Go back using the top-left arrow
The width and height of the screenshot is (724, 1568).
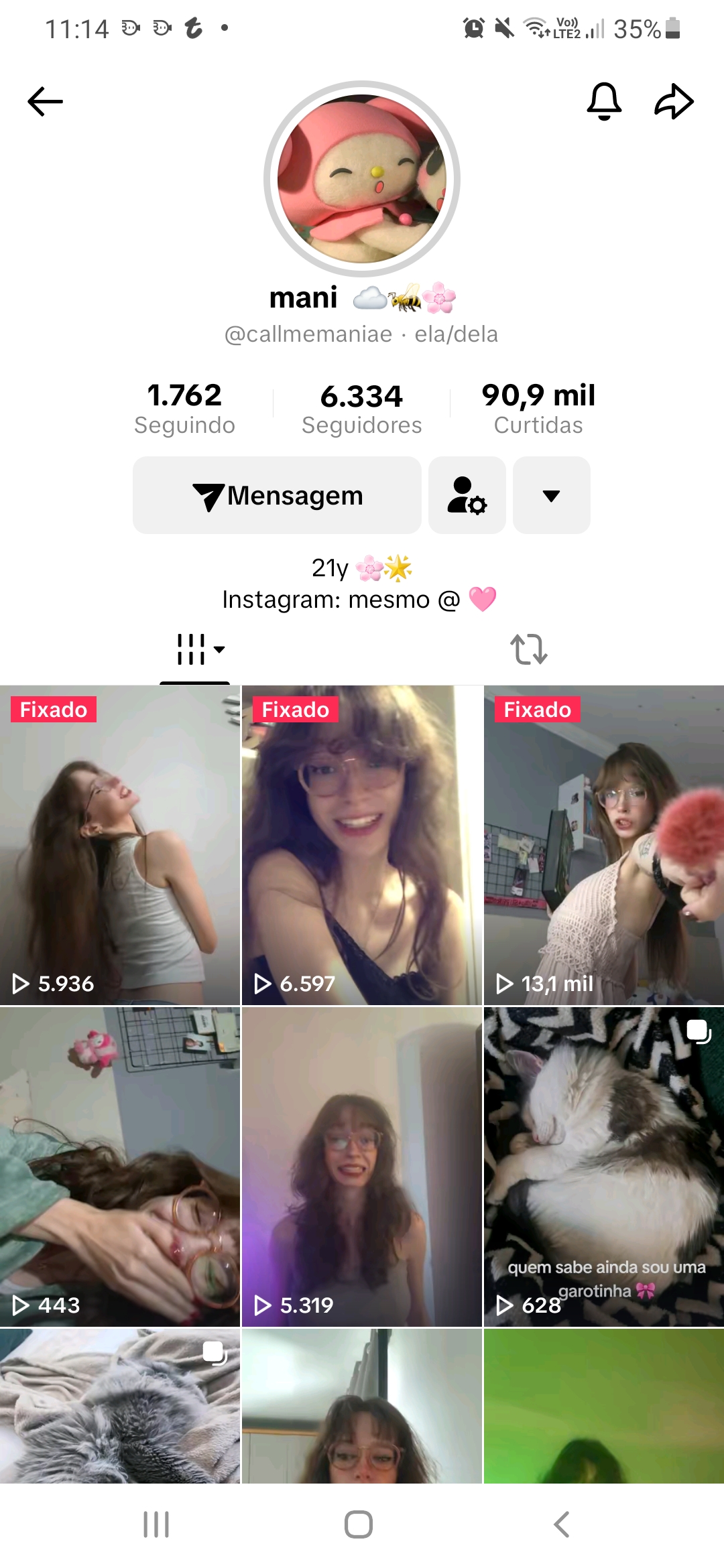coord(45,102)
